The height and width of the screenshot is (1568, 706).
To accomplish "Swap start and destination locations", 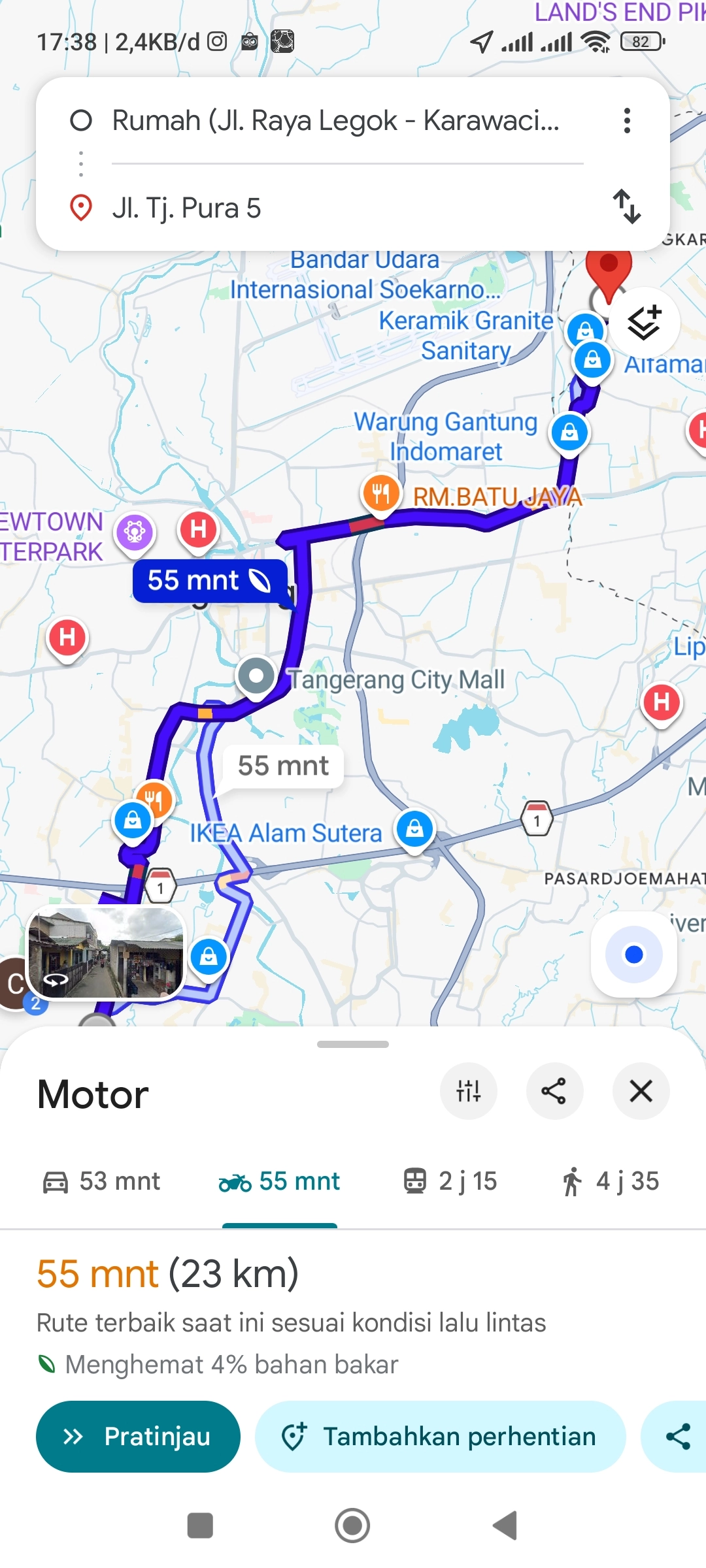I will coord(626,206).
